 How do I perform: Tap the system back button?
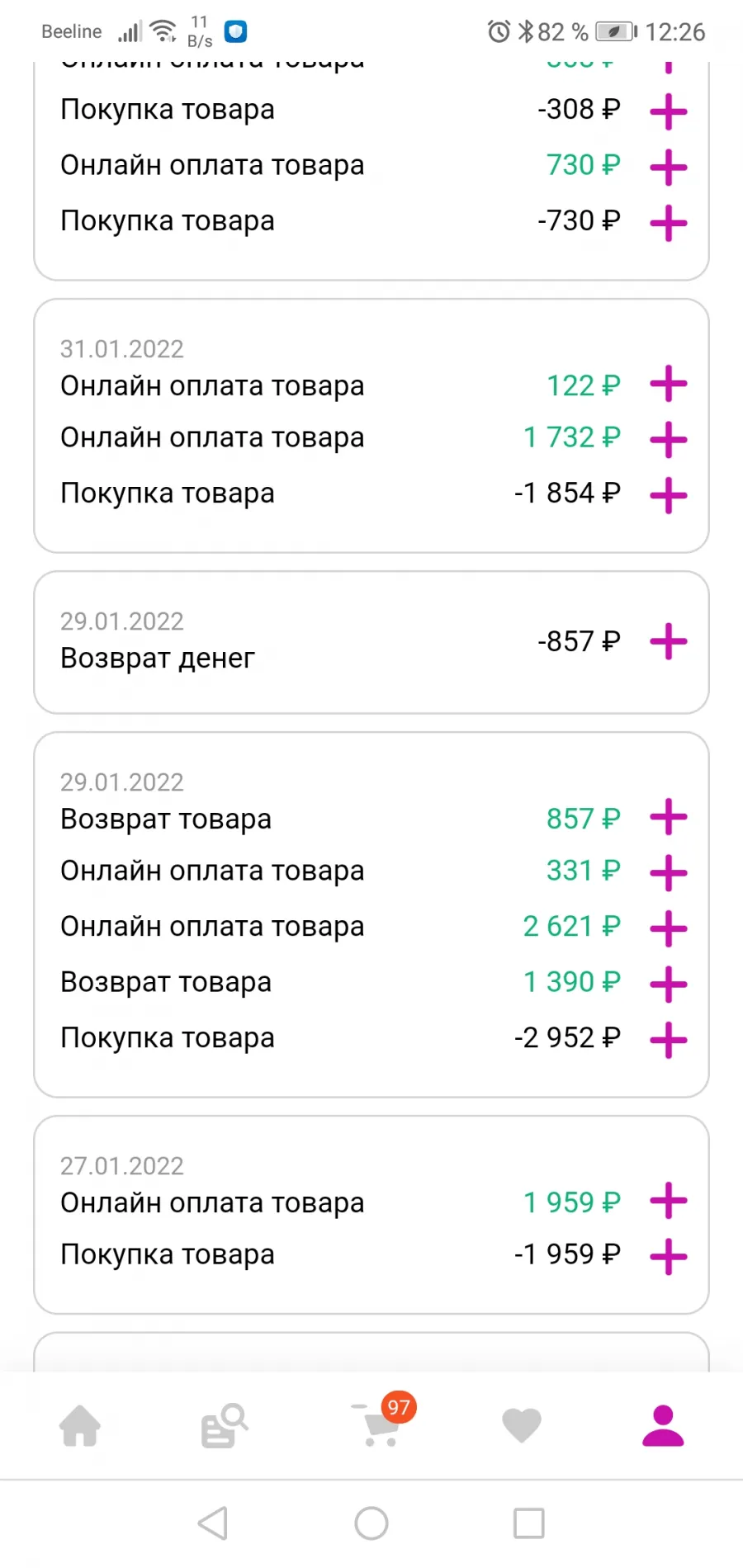pyautogui.click(x=213, y=1523)
